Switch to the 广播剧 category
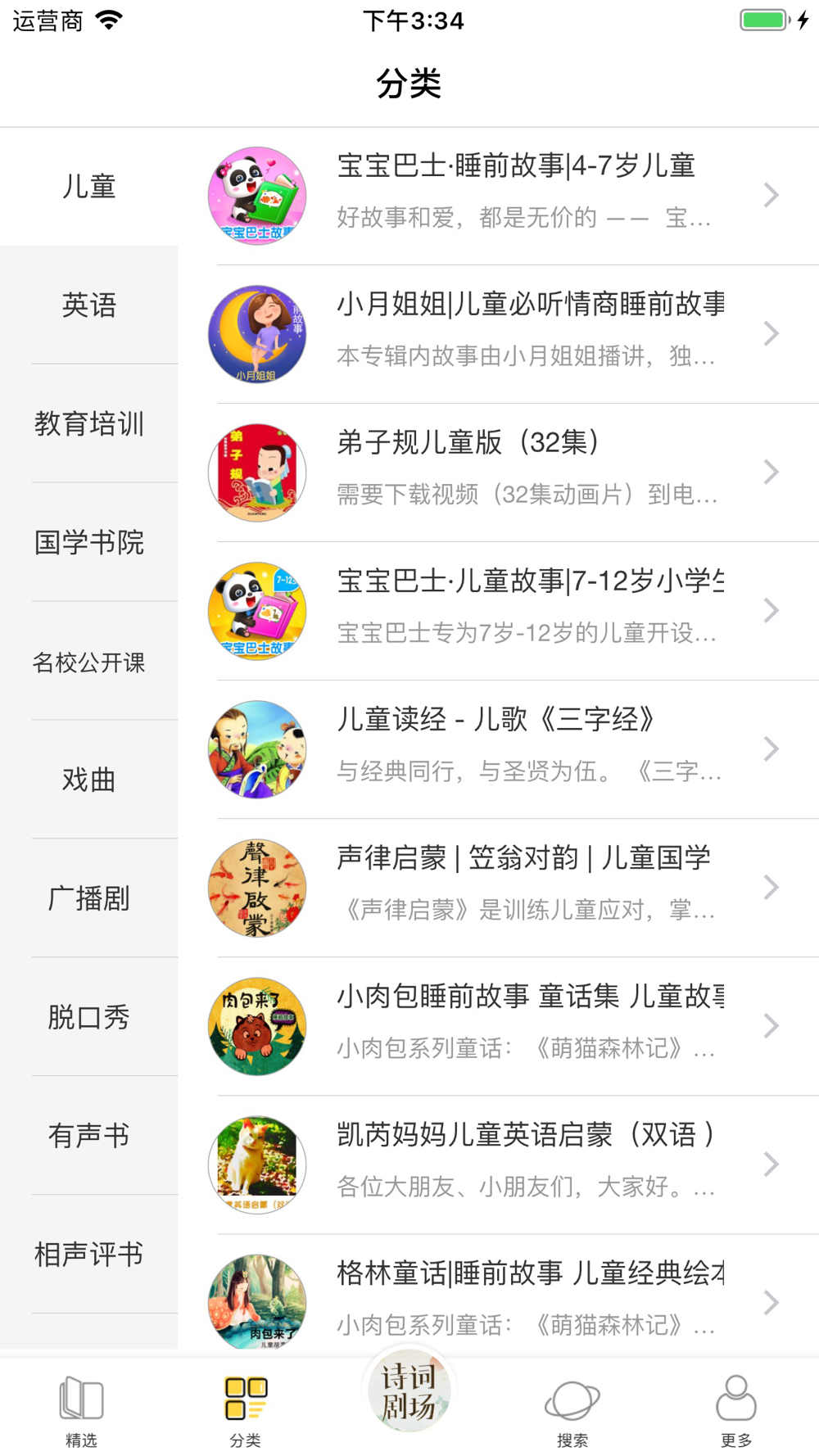Viewport: 819px width, 1456px height. tap(88, 898)
